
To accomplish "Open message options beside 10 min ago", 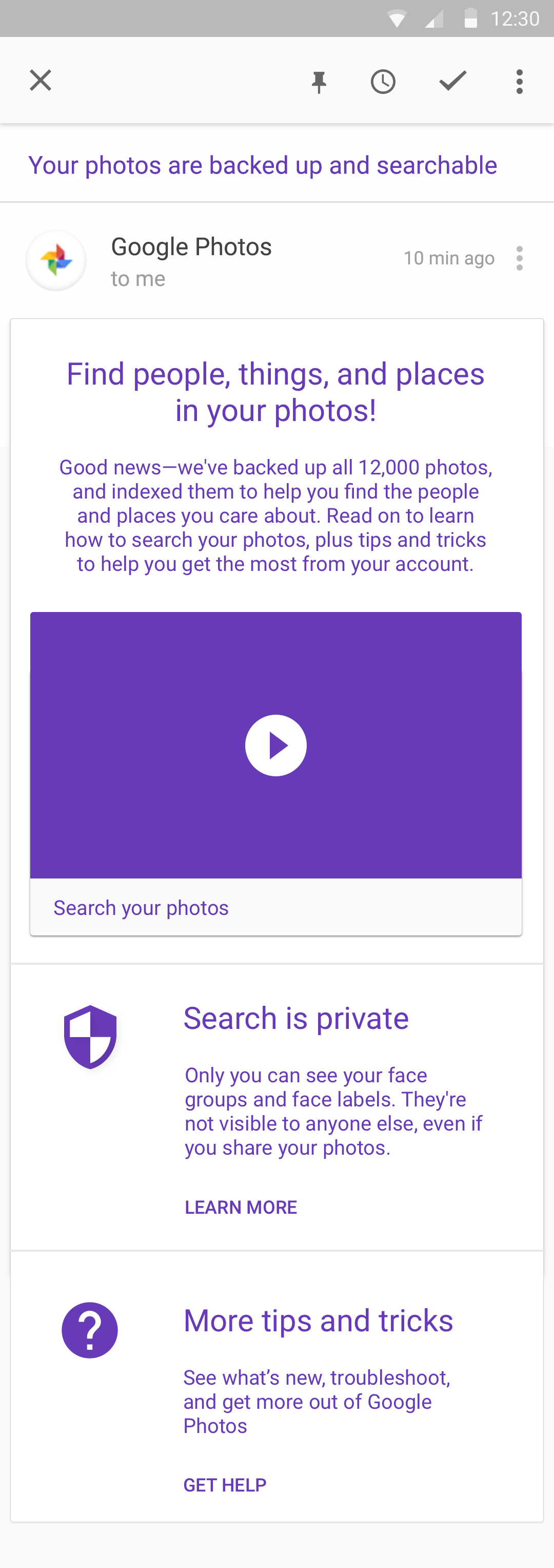I will point(519,259).
